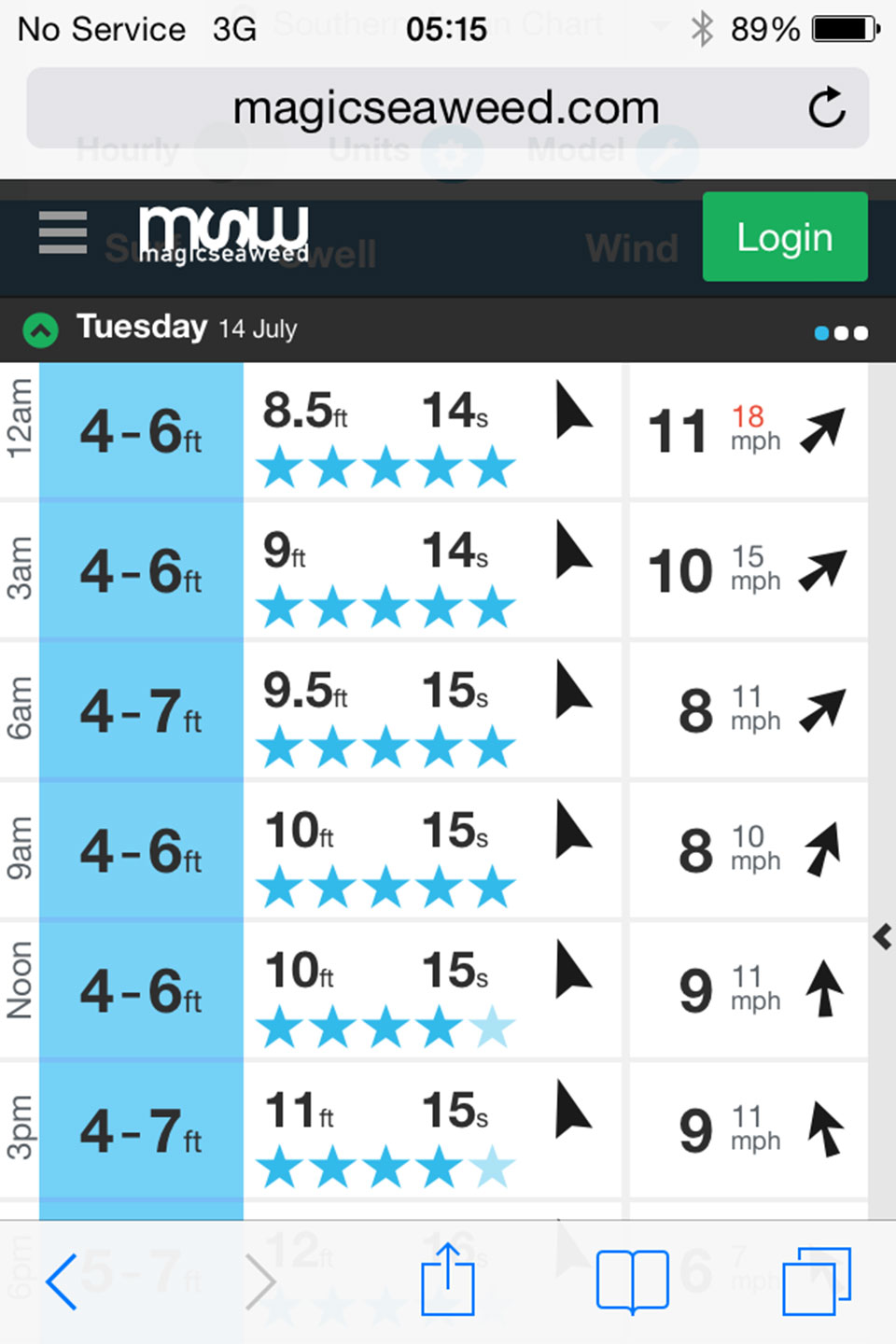Go to the Magicseaweed home logo
Screen dimensions: 896x1344
click(223, 233)
